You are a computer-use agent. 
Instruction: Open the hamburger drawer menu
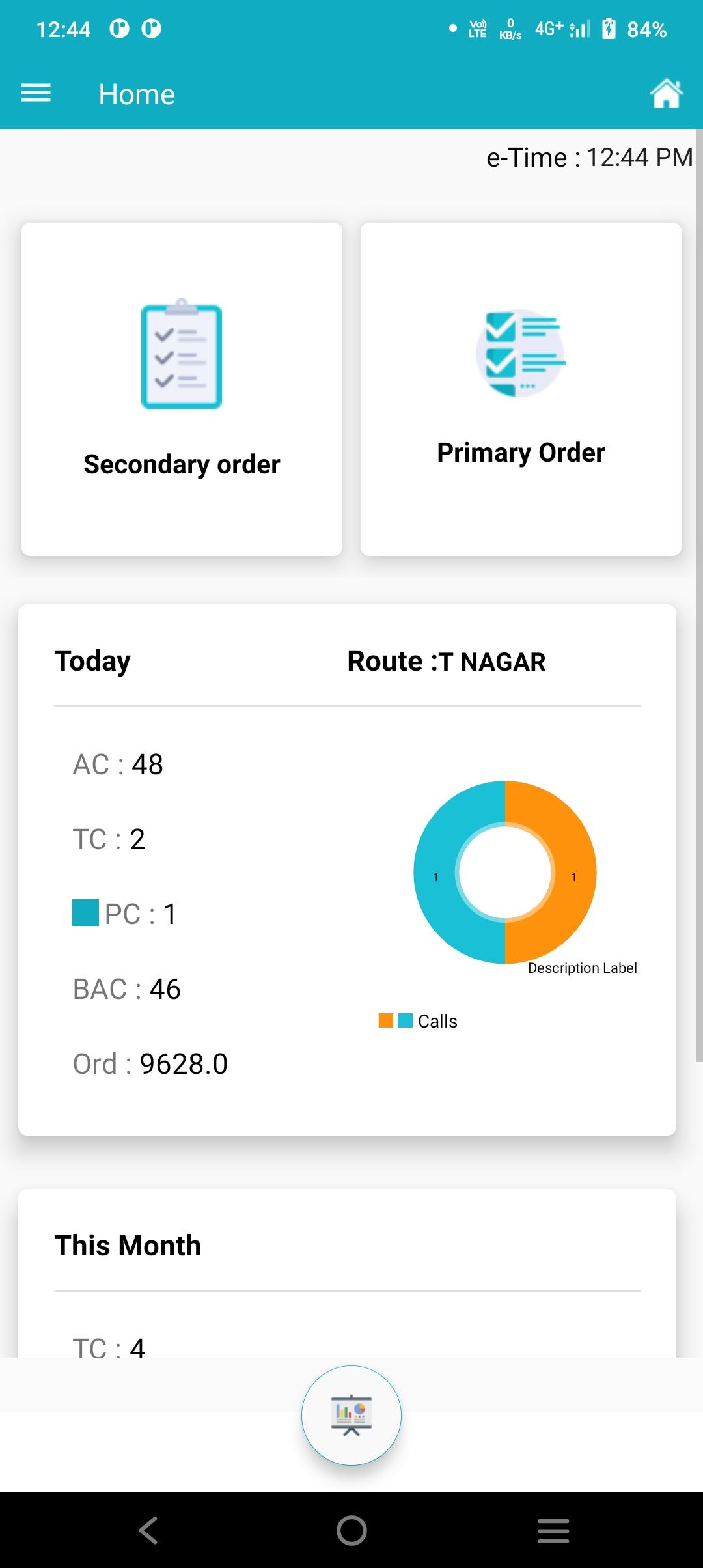pyautogui.click(x=36, y=93)
